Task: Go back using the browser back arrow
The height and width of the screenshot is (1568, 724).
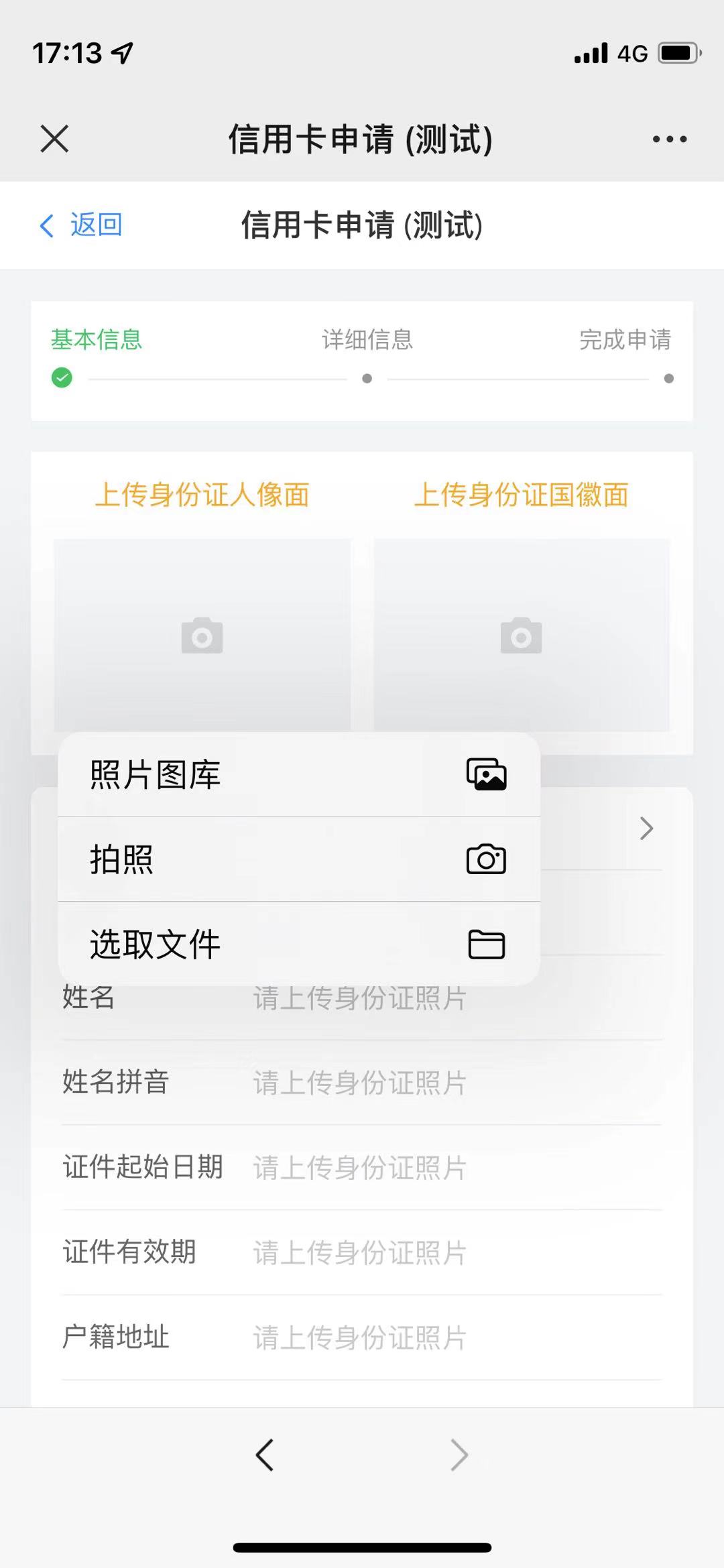Action: pyautogui.click(x=265, y=1455)
